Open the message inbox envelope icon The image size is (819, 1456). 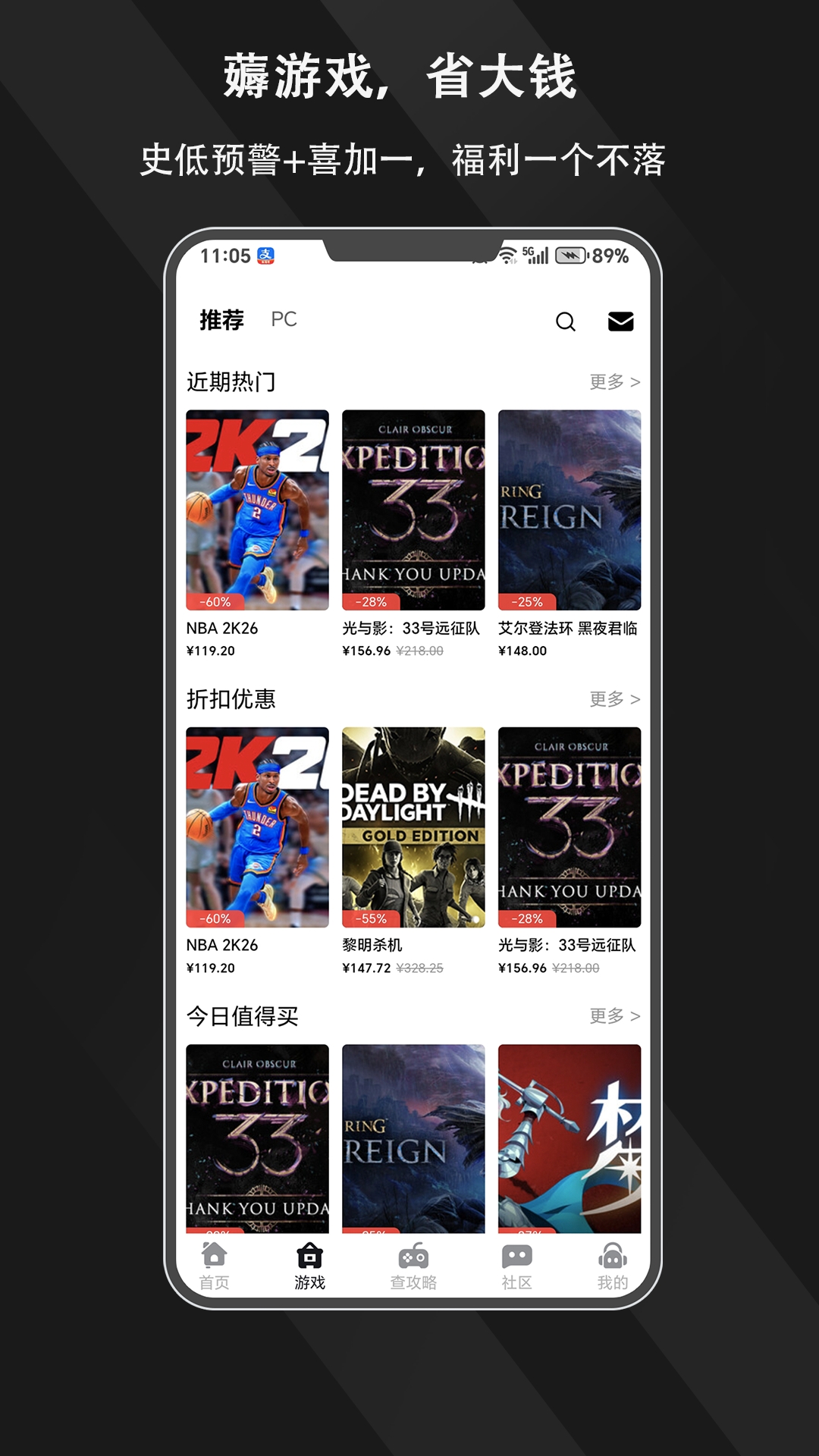(622, 322)
